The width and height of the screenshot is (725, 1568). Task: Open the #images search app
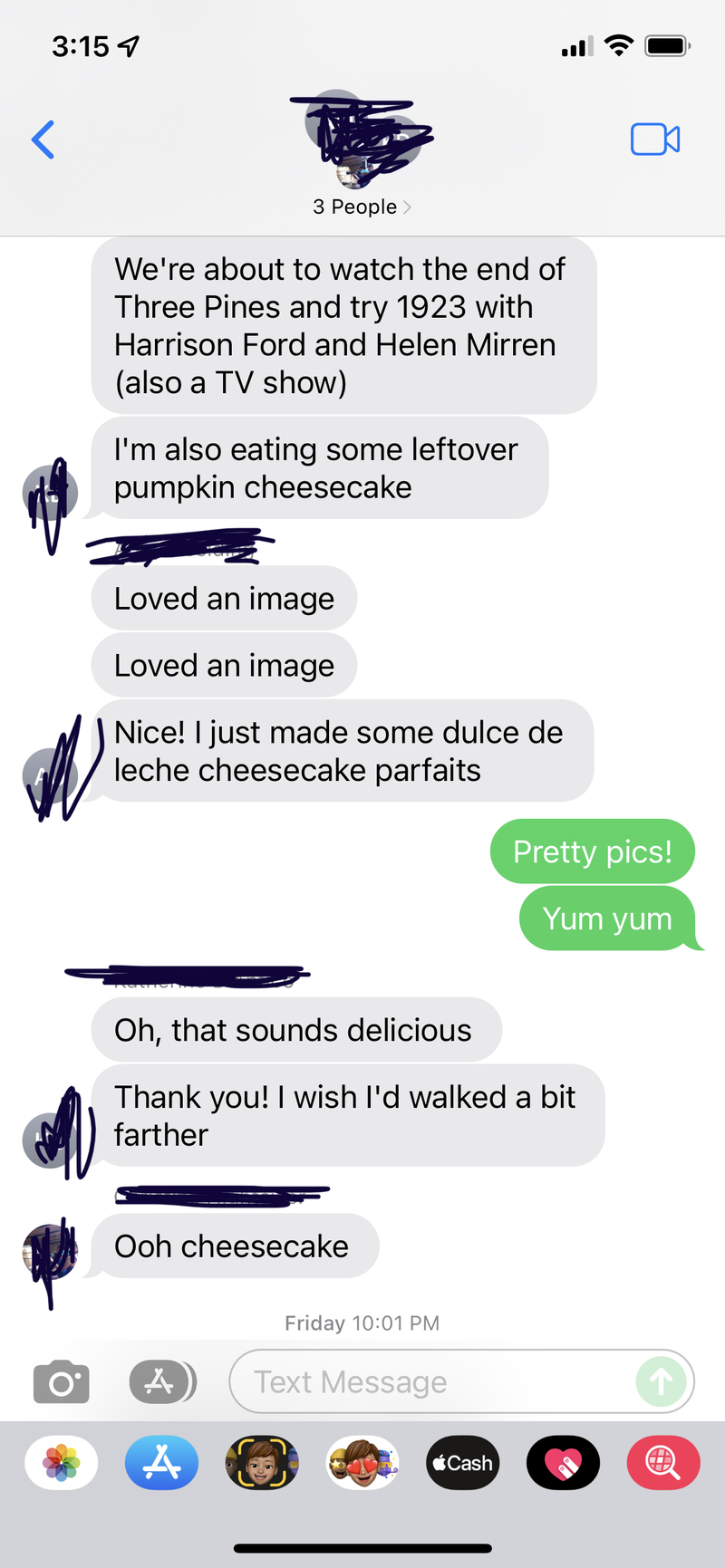(663, 1463)
